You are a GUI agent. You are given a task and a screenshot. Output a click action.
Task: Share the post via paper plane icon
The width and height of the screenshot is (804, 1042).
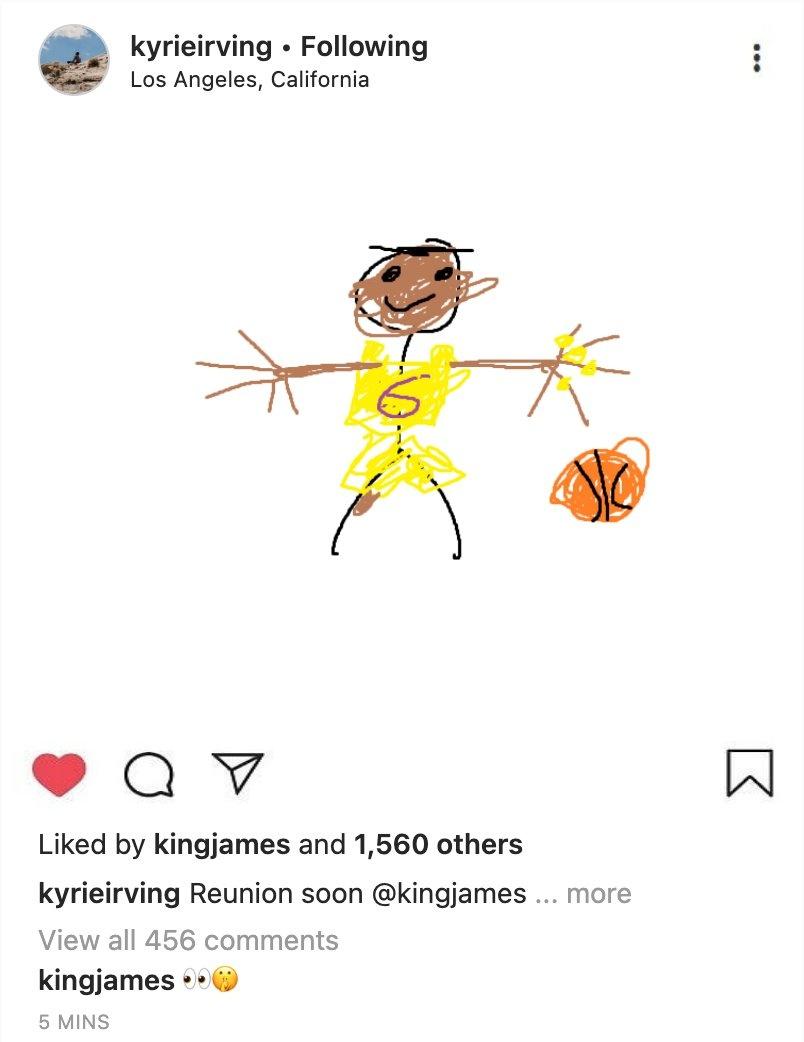239,773
